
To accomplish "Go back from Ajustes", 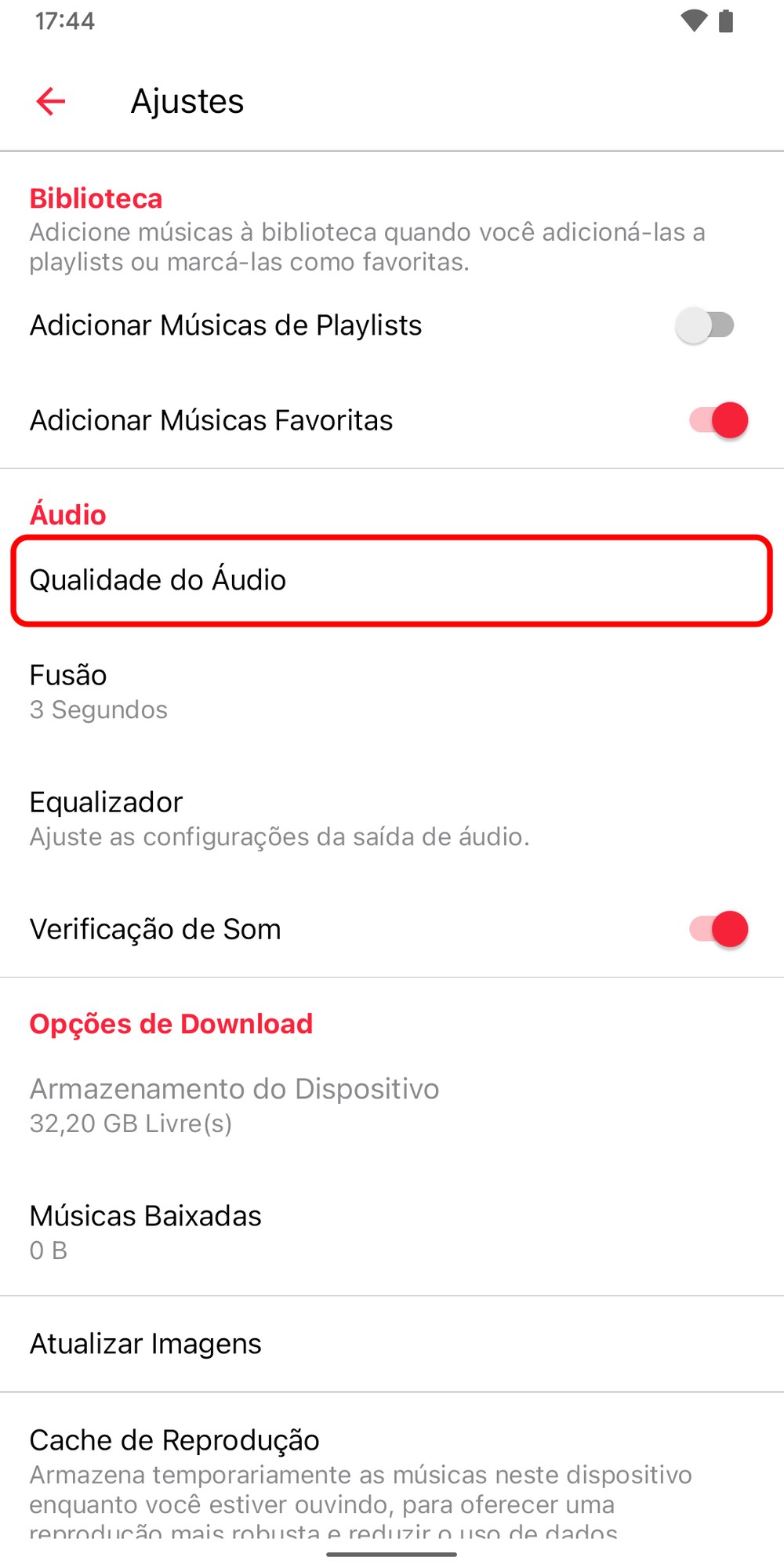I will pyautogui.click(x=51, y=101).
